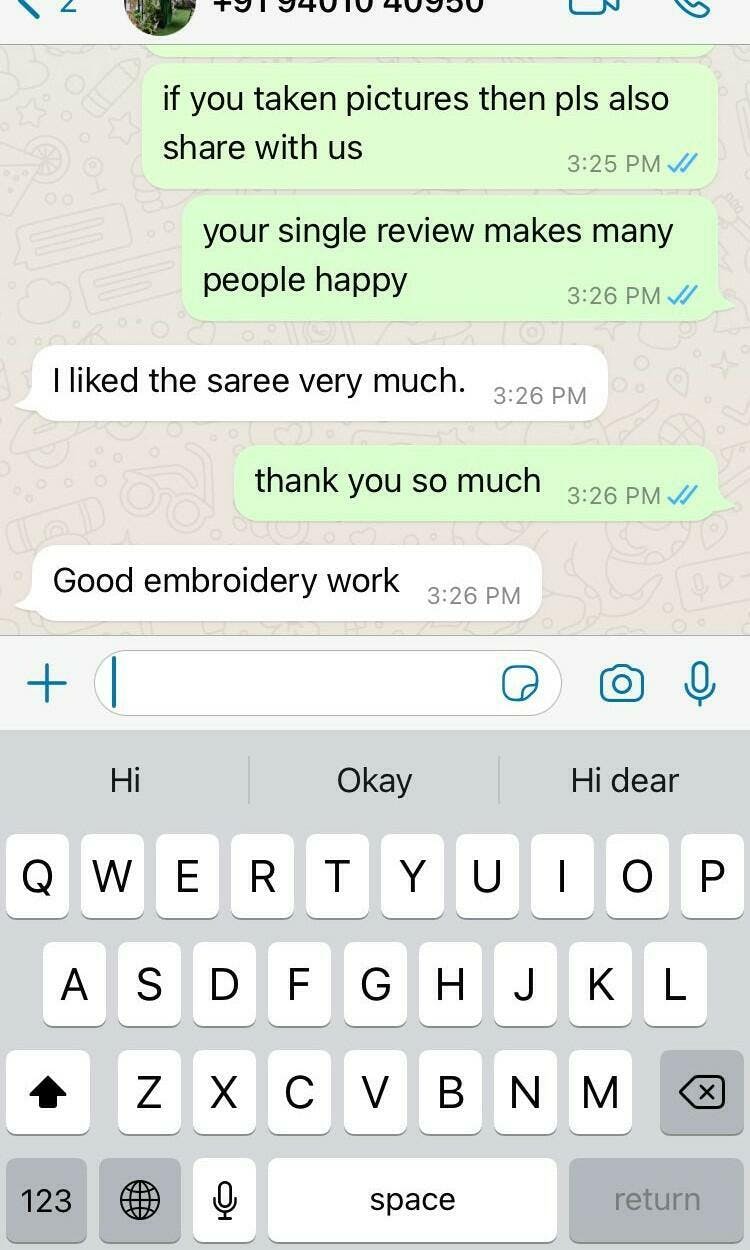Open the attachment plus menu

click(46, 684)
